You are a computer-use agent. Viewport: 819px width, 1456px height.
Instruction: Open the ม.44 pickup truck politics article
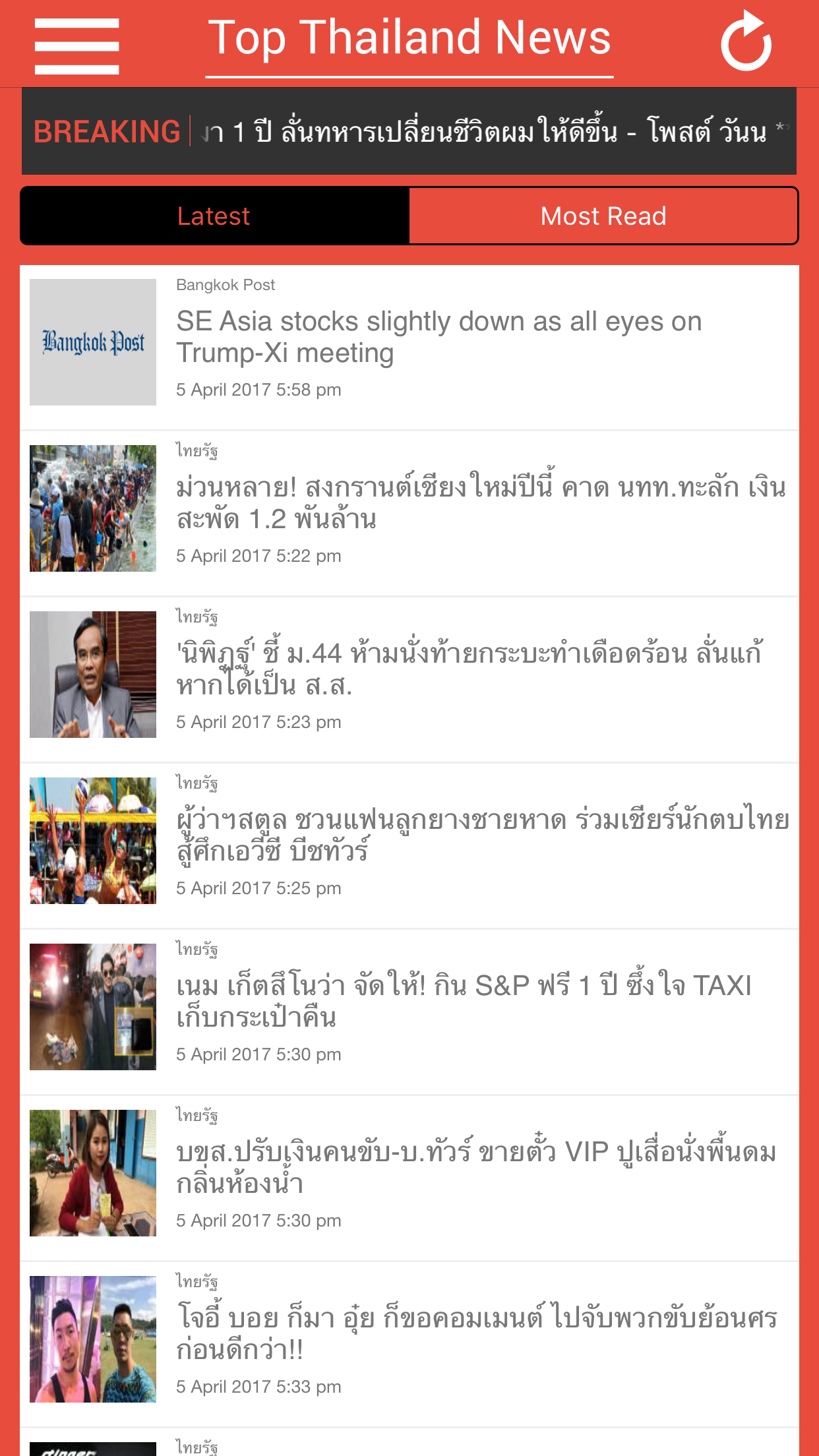coord(468,669)
